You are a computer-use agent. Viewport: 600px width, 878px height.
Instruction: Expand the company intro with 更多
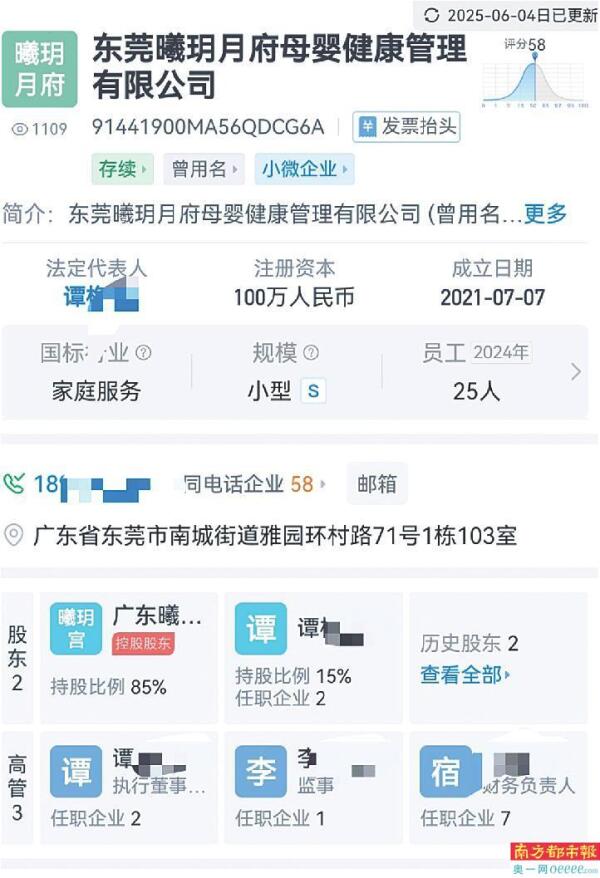coord(545,213)
